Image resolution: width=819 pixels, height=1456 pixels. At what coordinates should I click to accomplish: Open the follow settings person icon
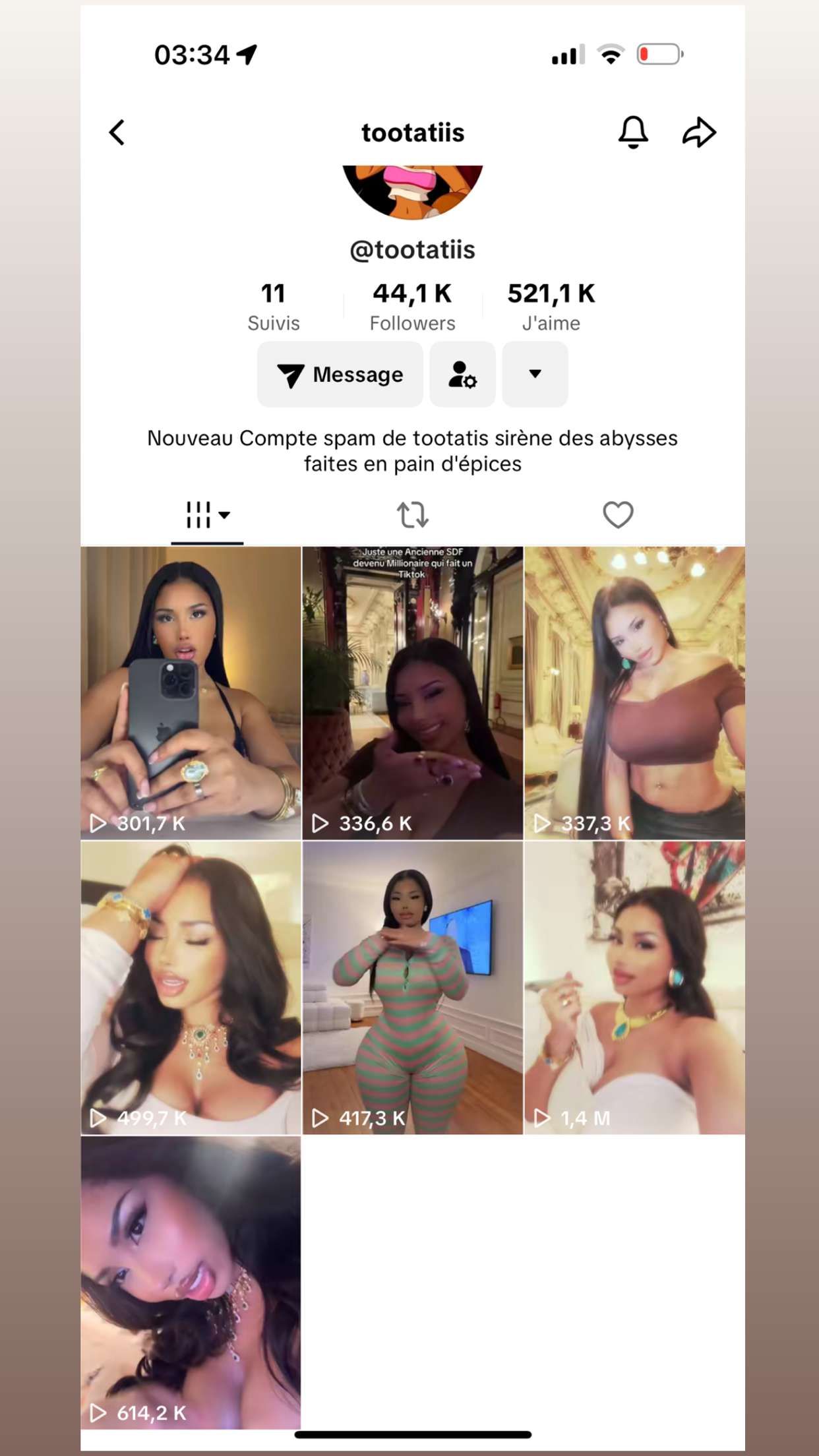tap(463, 375)
